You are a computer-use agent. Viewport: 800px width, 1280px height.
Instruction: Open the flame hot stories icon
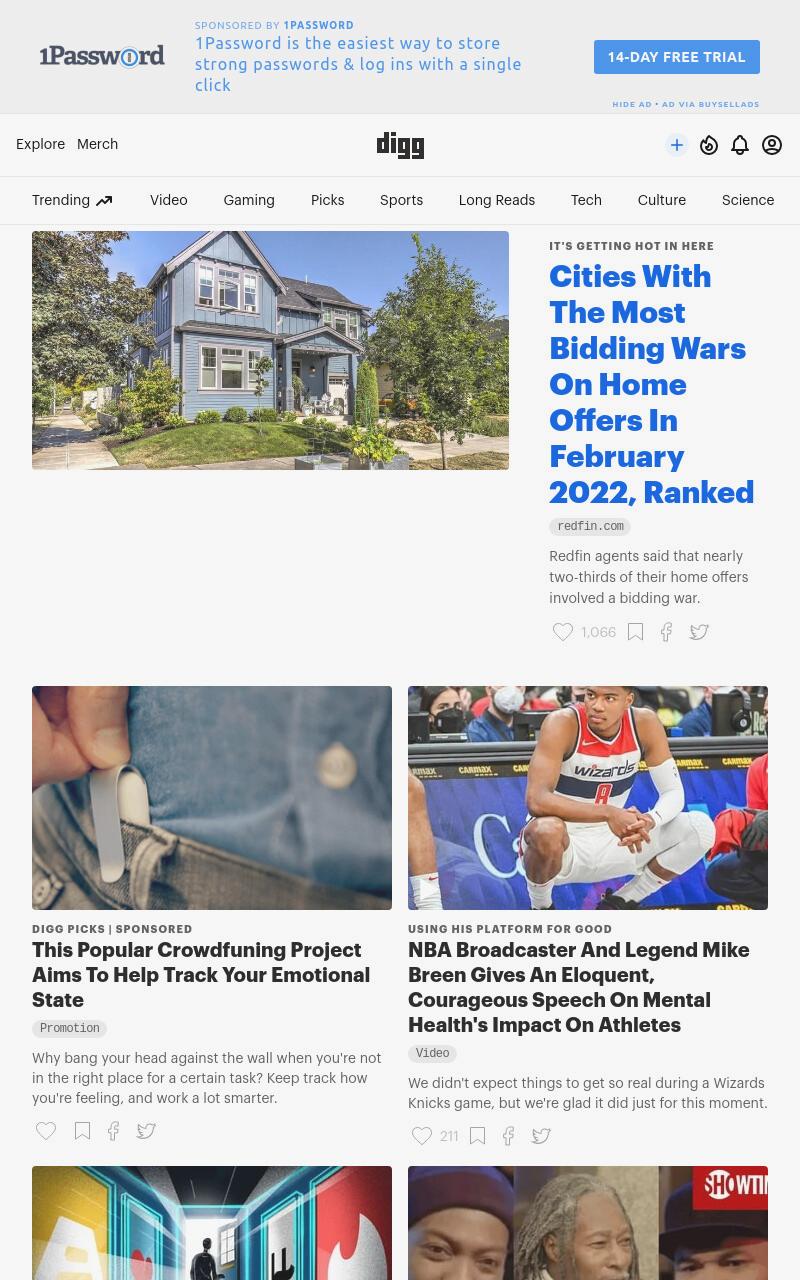[x=709, y=145]
